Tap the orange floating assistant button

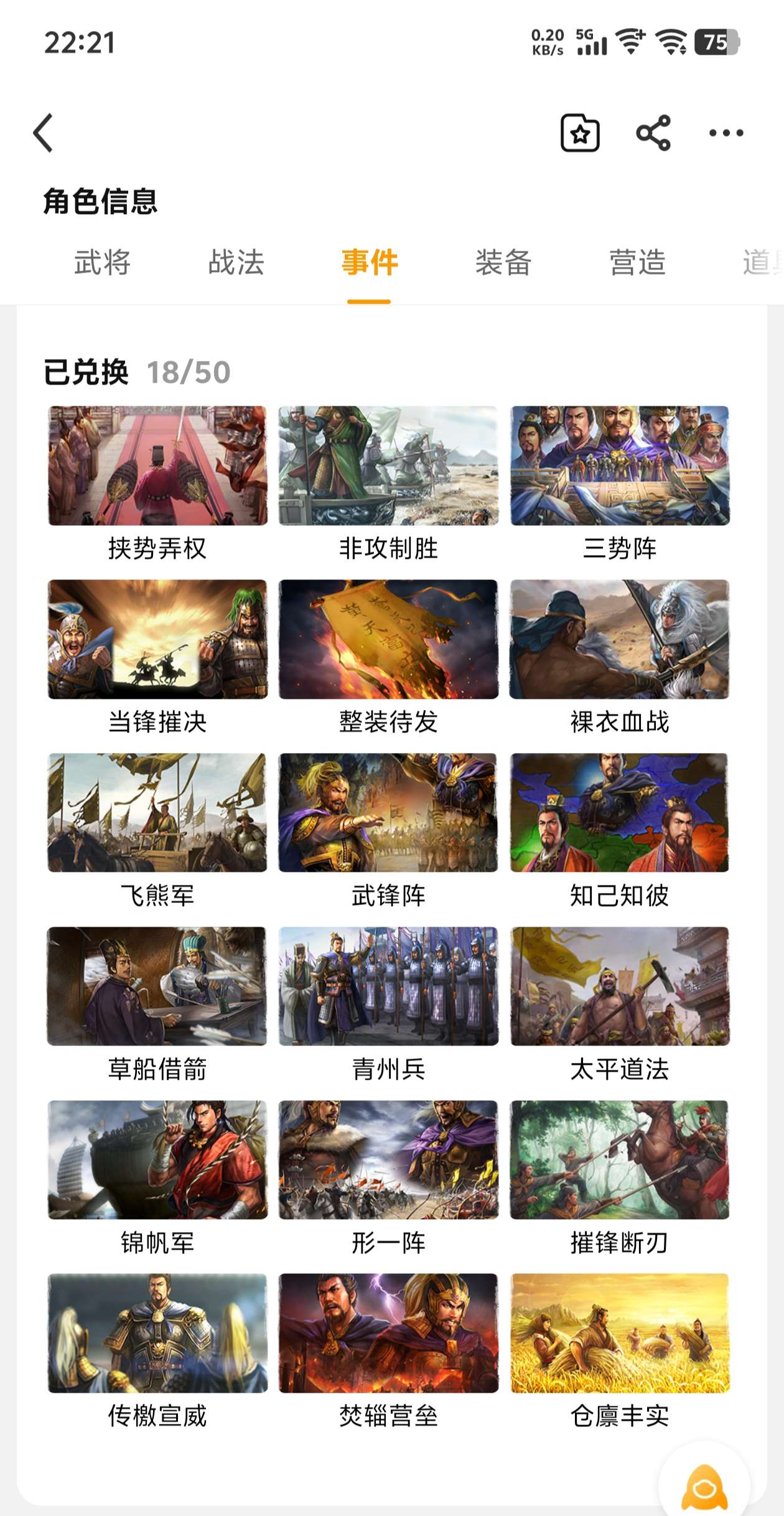tap(704, 1487)
